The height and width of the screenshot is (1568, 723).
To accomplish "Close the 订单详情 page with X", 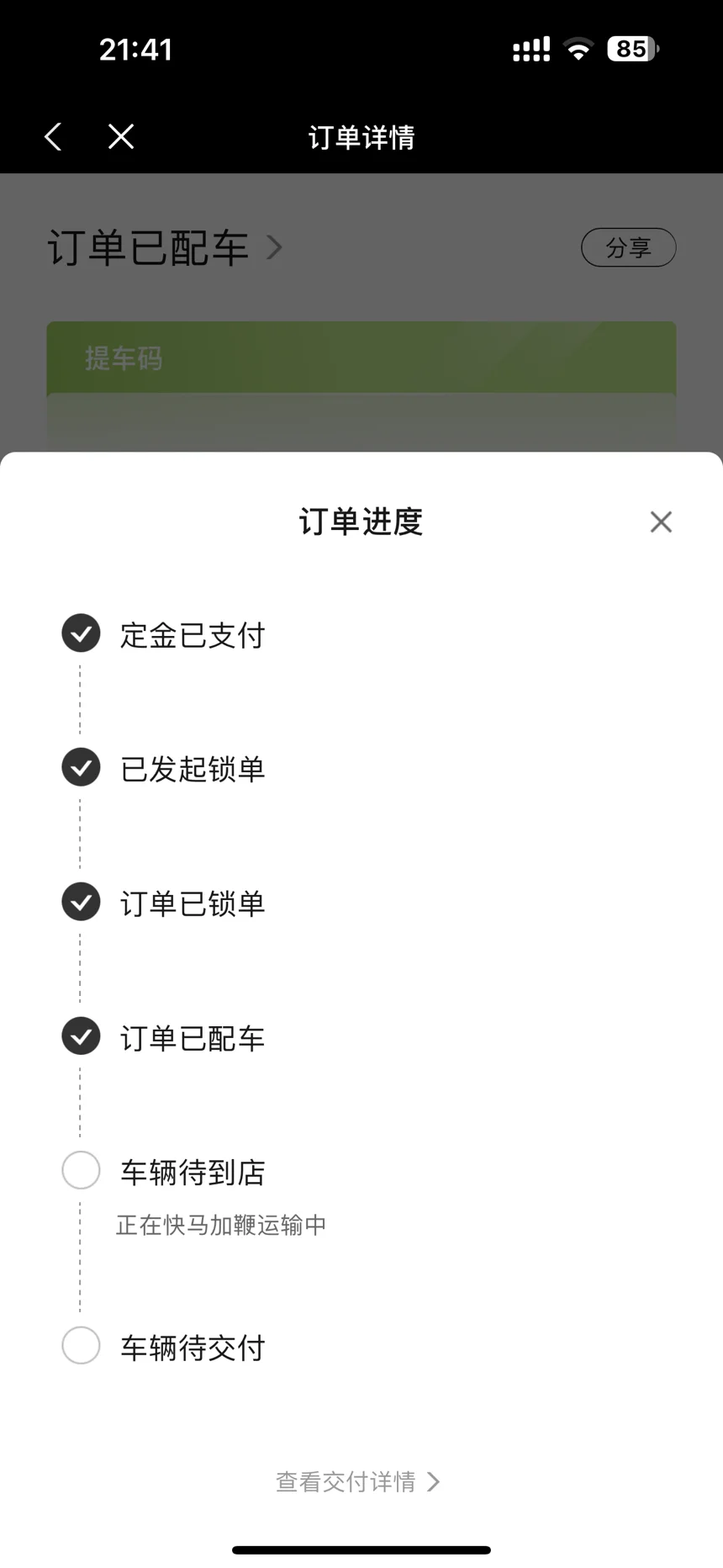I will 121,136.
